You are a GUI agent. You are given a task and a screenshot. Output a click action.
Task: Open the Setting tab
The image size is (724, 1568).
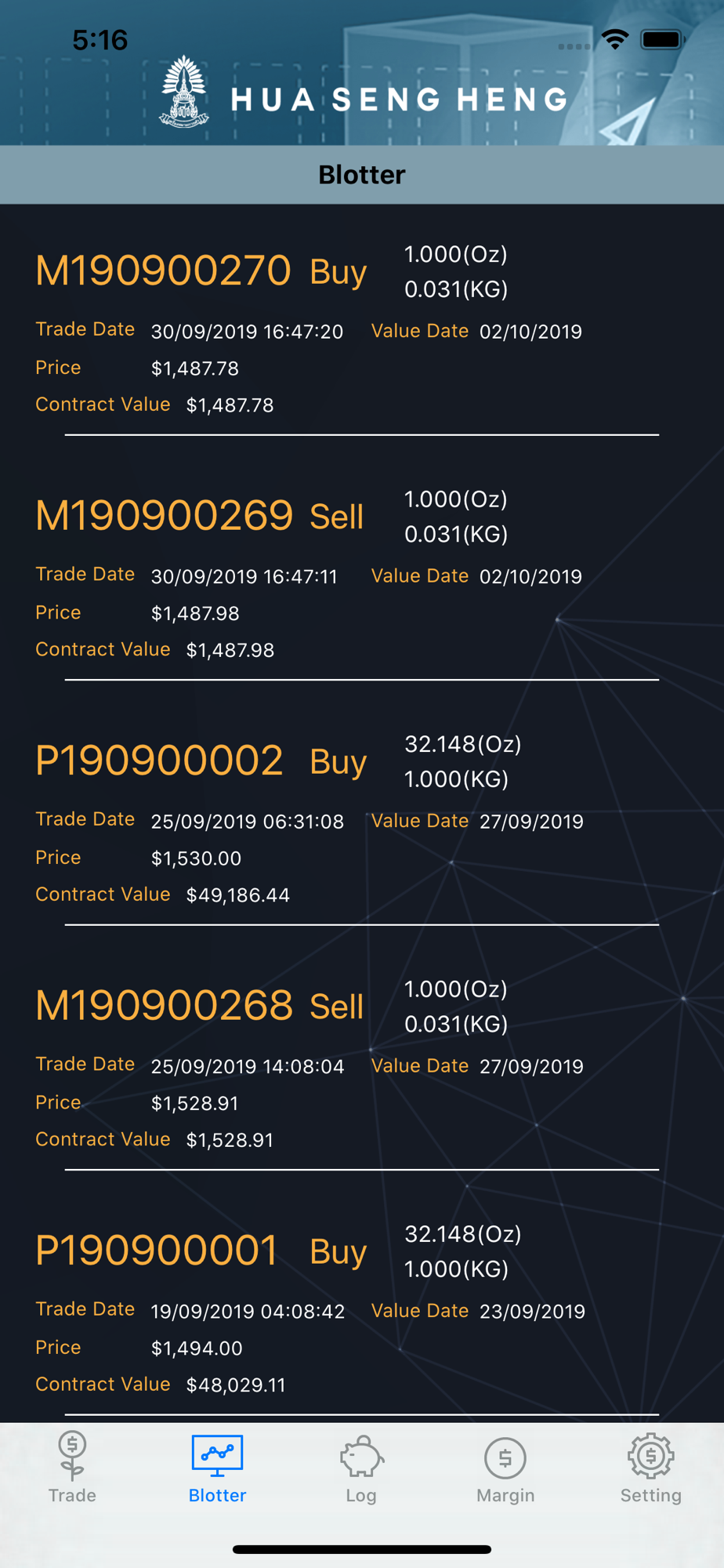(650, 1468)
